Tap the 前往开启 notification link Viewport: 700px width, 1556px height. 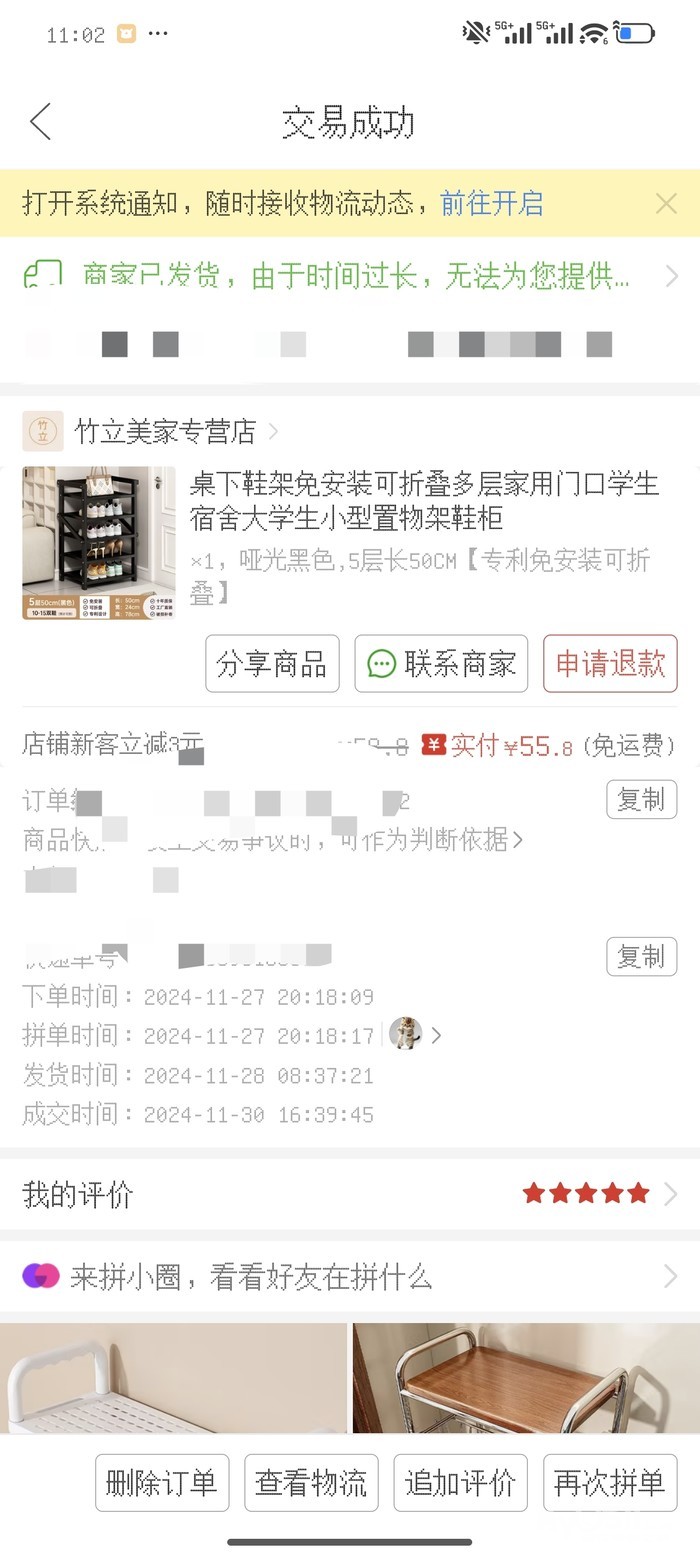click(491, 204)
